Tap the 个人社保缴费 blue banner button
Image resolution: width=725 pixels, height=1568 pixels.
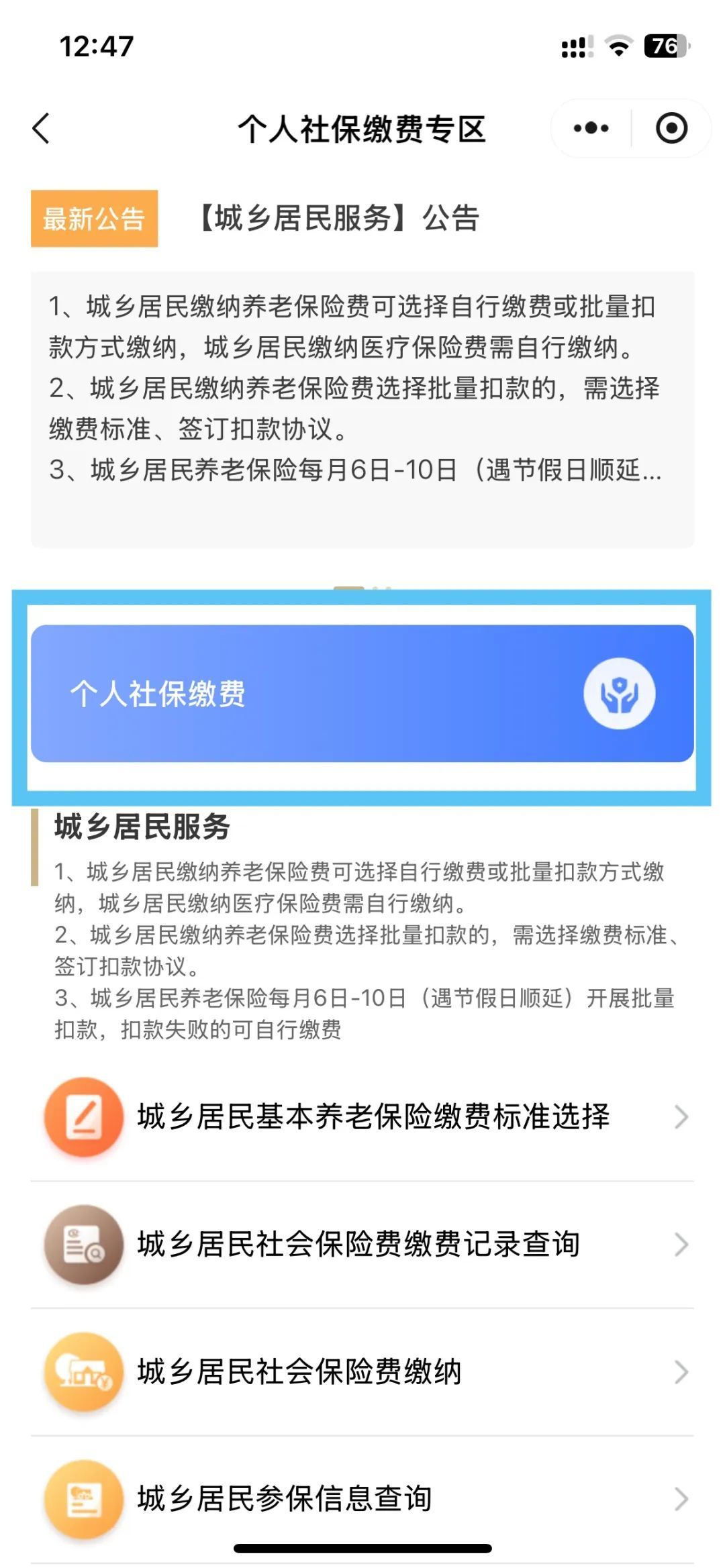tap(362, 693)
